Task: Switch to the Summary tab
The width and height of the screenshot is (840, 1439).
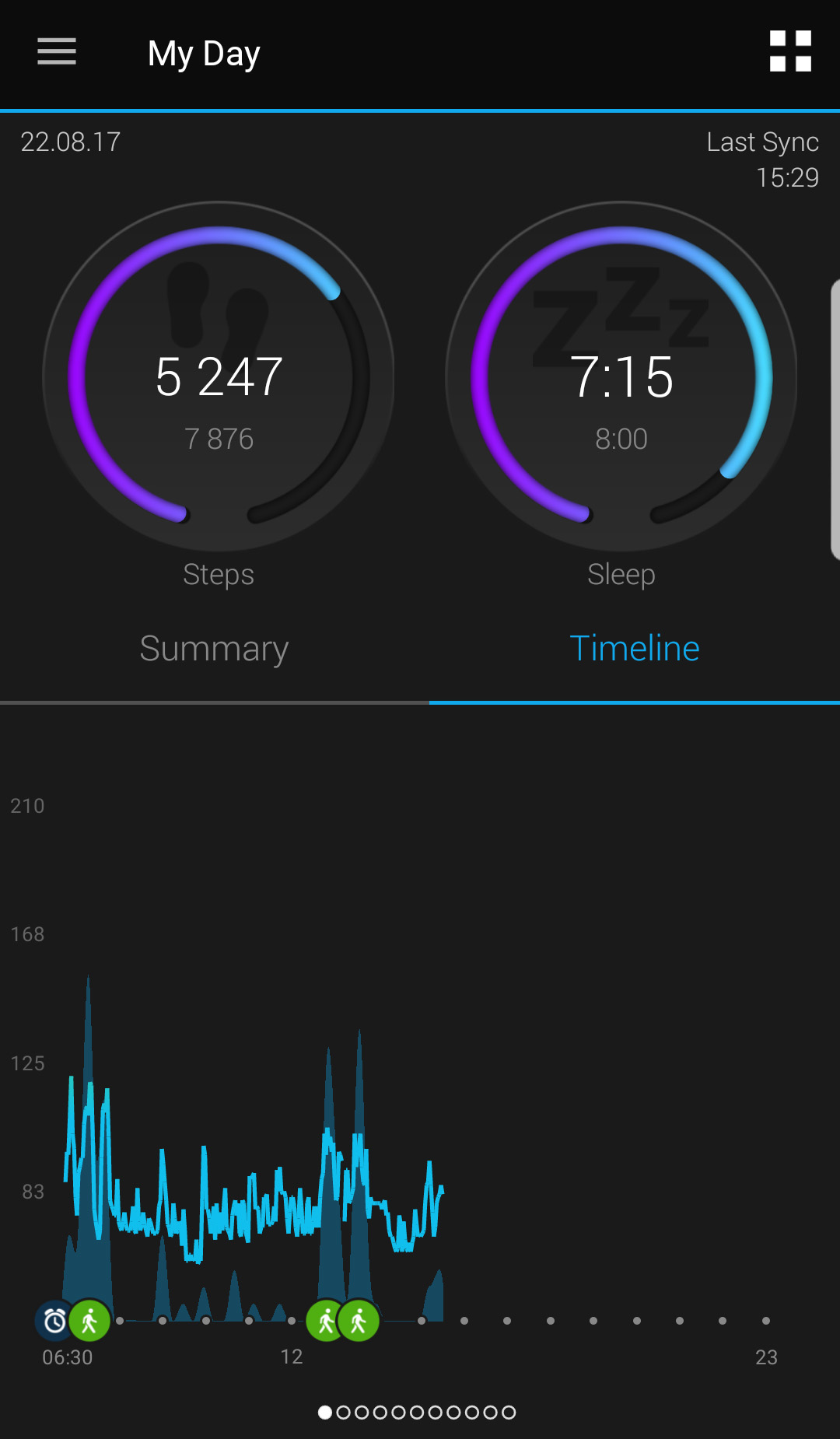Action: 214,648
